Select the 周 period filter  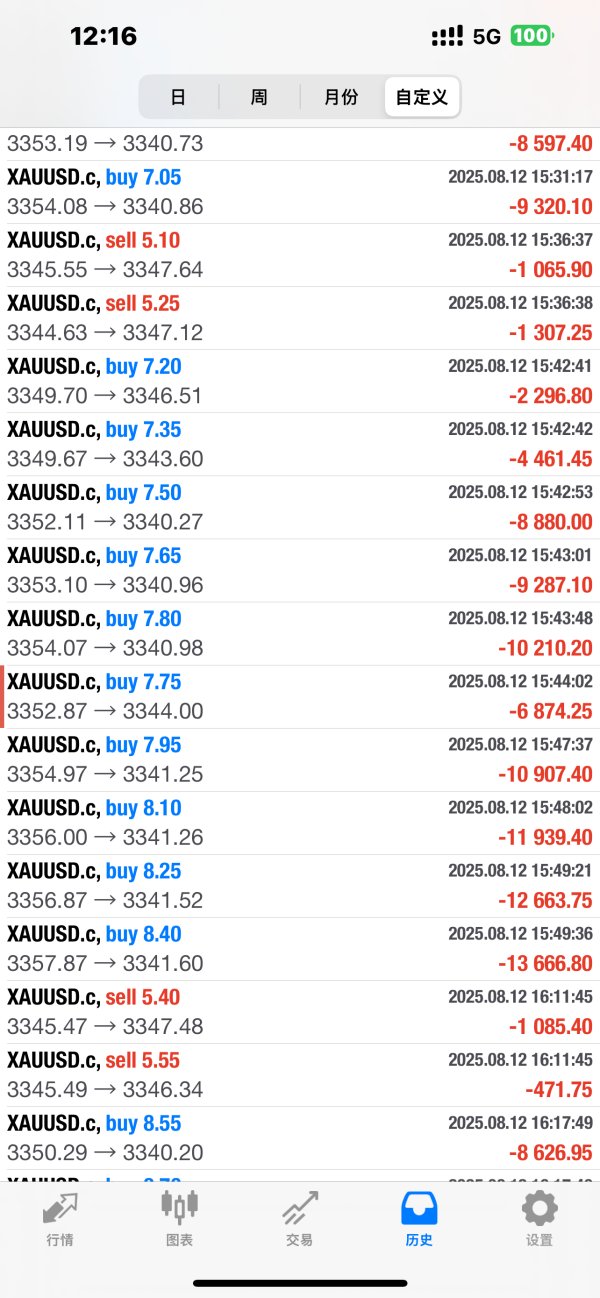pyautogui.click(x=259, y=97)
